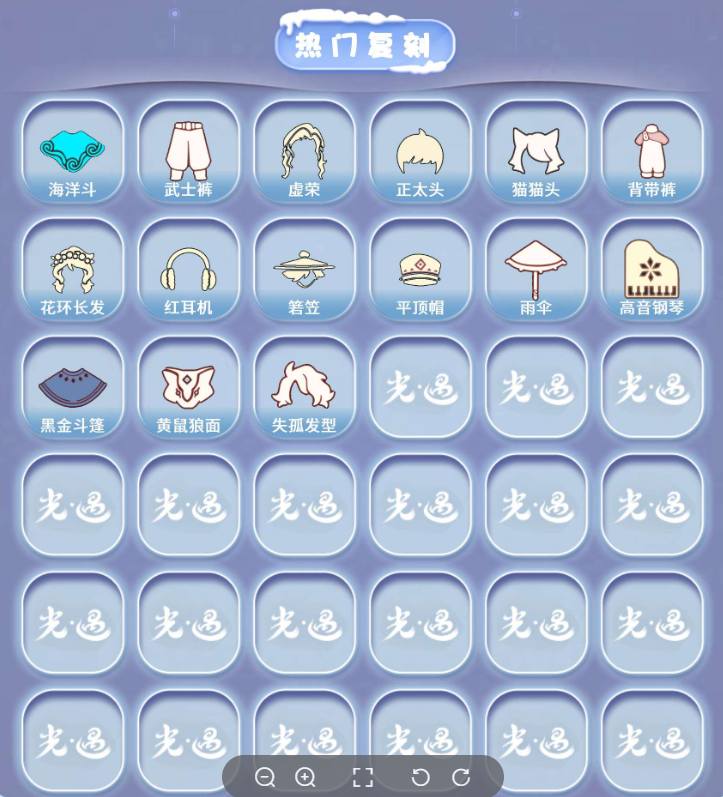Screen dimensions: 723x797
Task: Rotate the image counterclockwise
Action: [x=420, y=777]
